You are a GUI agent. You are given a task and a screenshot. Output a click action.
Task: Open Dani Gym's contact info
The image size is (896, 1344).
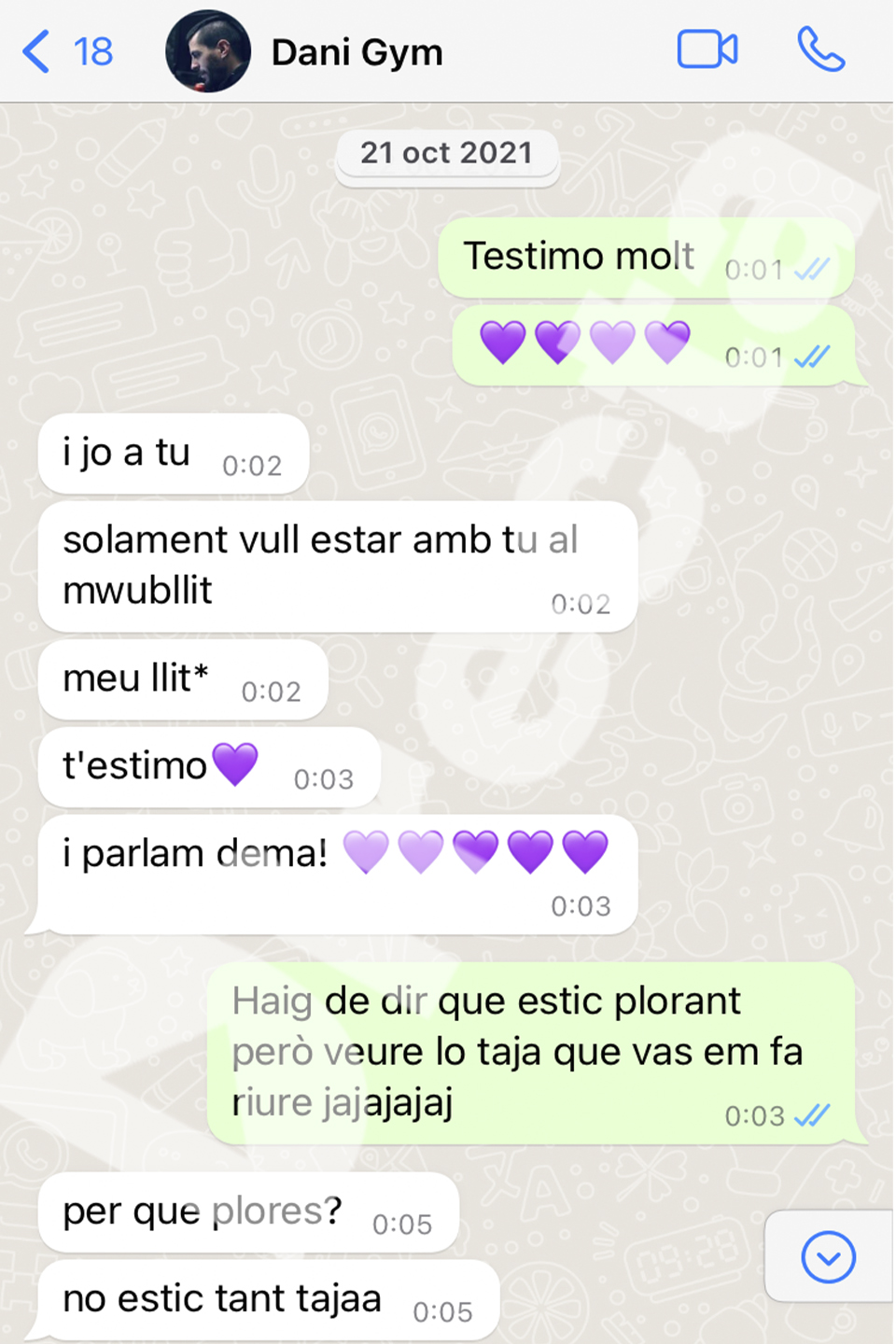[357, 52]
